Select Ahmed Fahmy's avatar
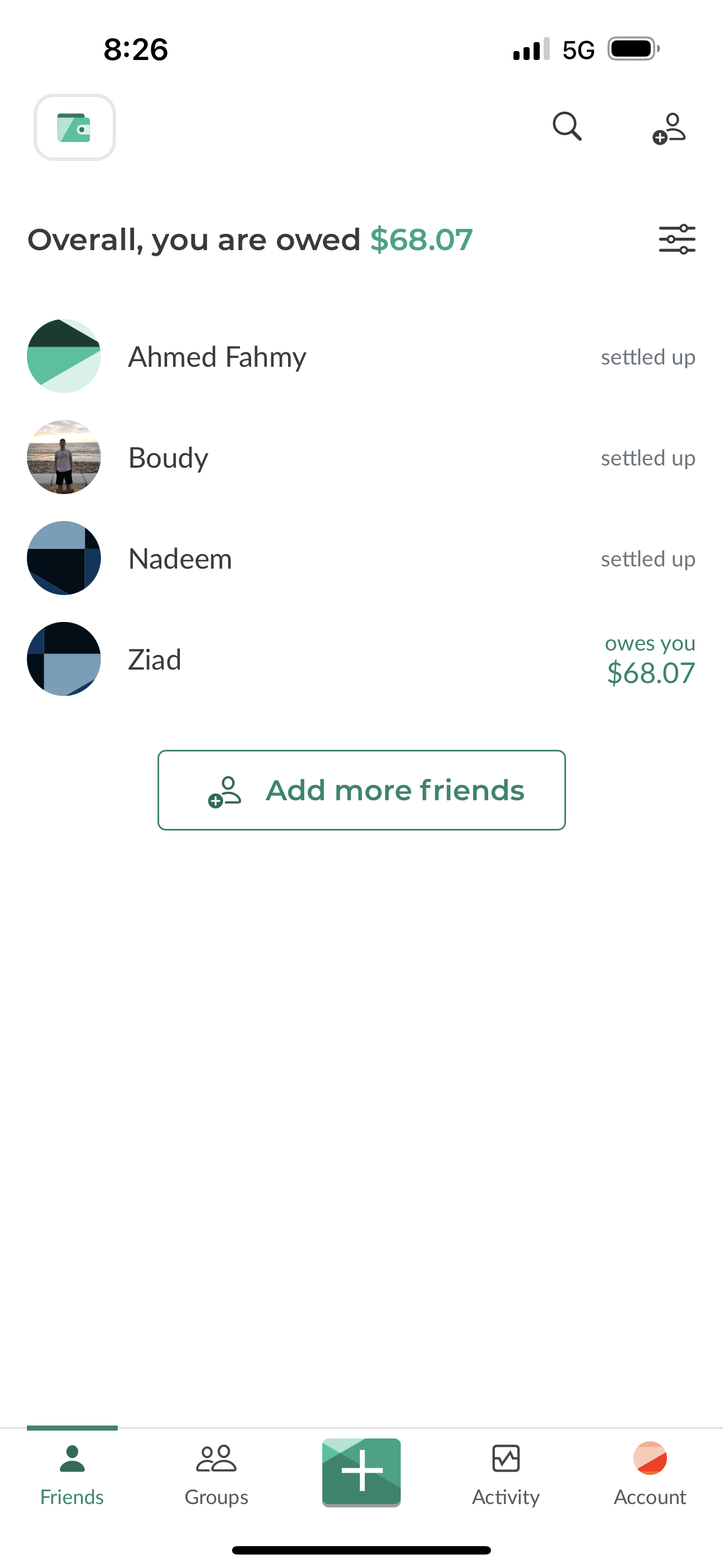 tap(63, 356)
